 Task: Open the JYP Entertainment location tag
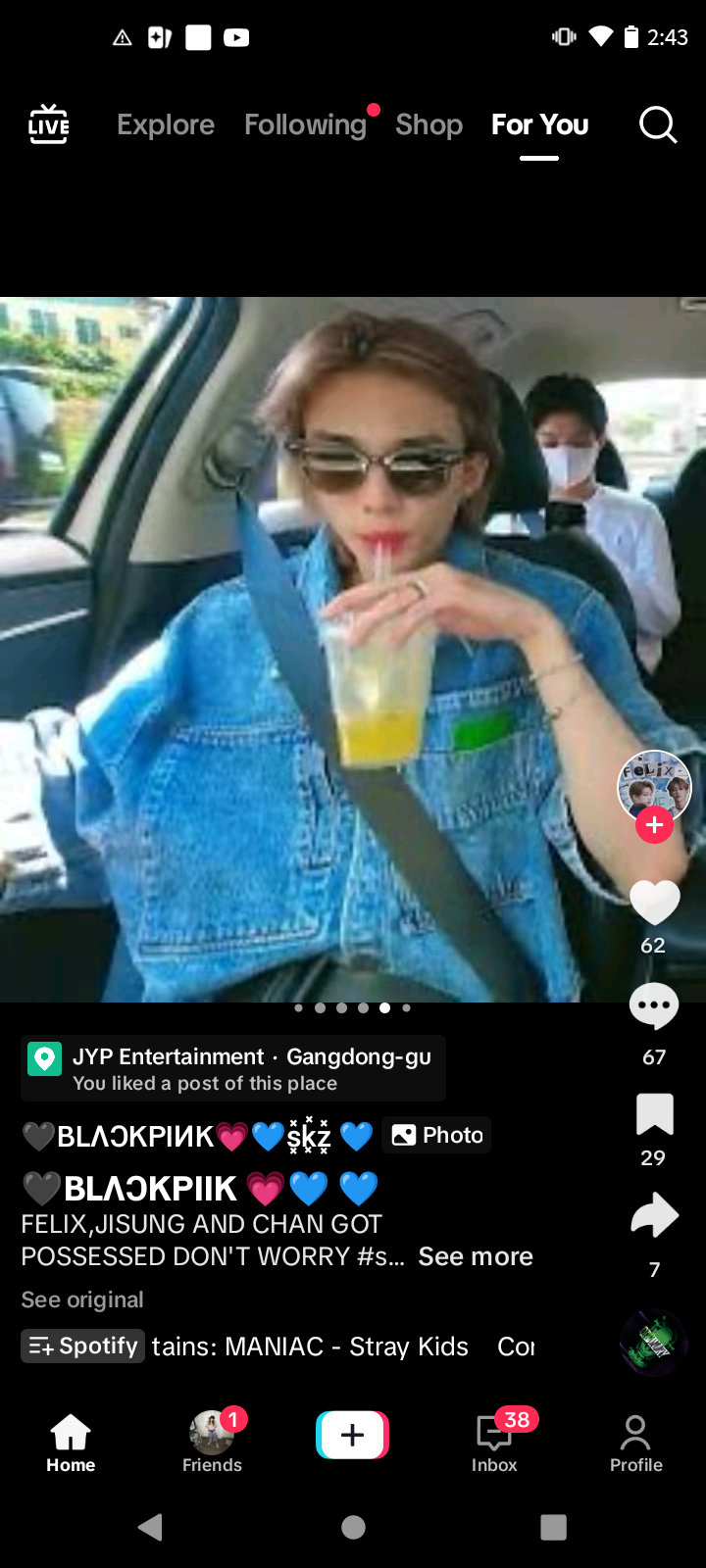tap(233, 1068)
